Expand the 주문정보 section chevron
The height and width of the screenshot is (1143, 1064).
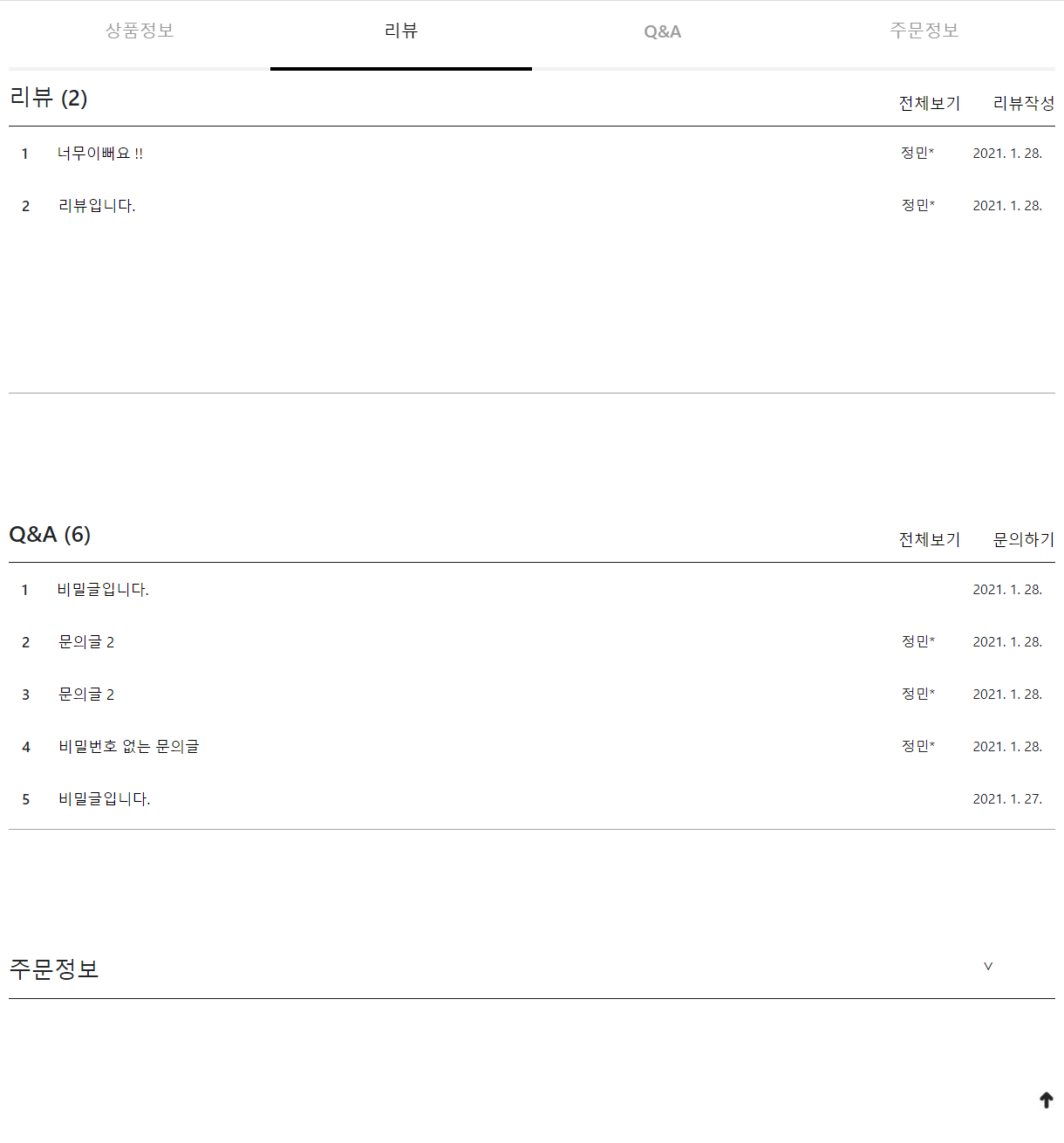[x=988, y=966]
